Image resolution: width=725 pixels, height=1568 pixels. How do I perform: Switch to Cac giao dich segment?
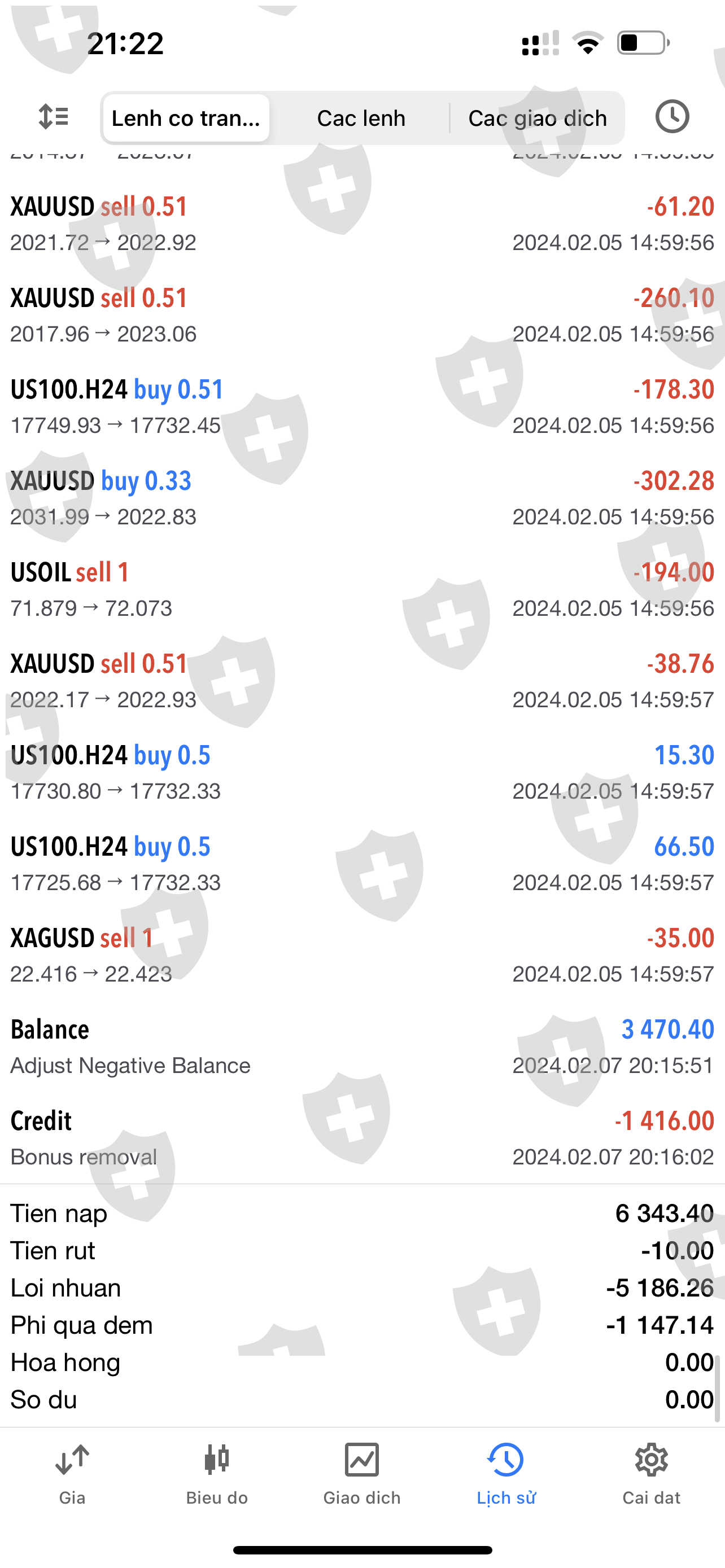(537, 117)
